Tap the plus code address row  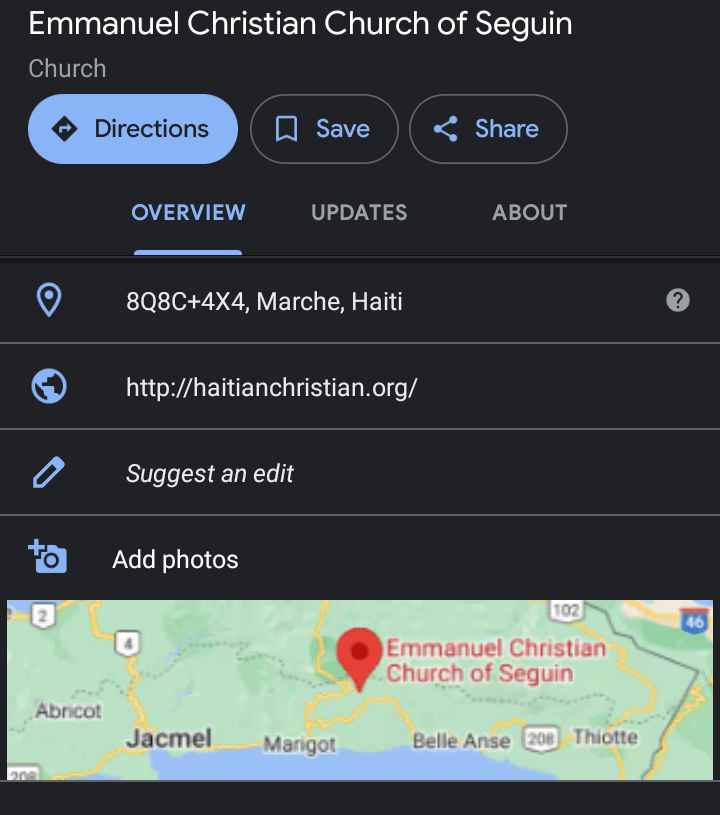tap(264, 301)
